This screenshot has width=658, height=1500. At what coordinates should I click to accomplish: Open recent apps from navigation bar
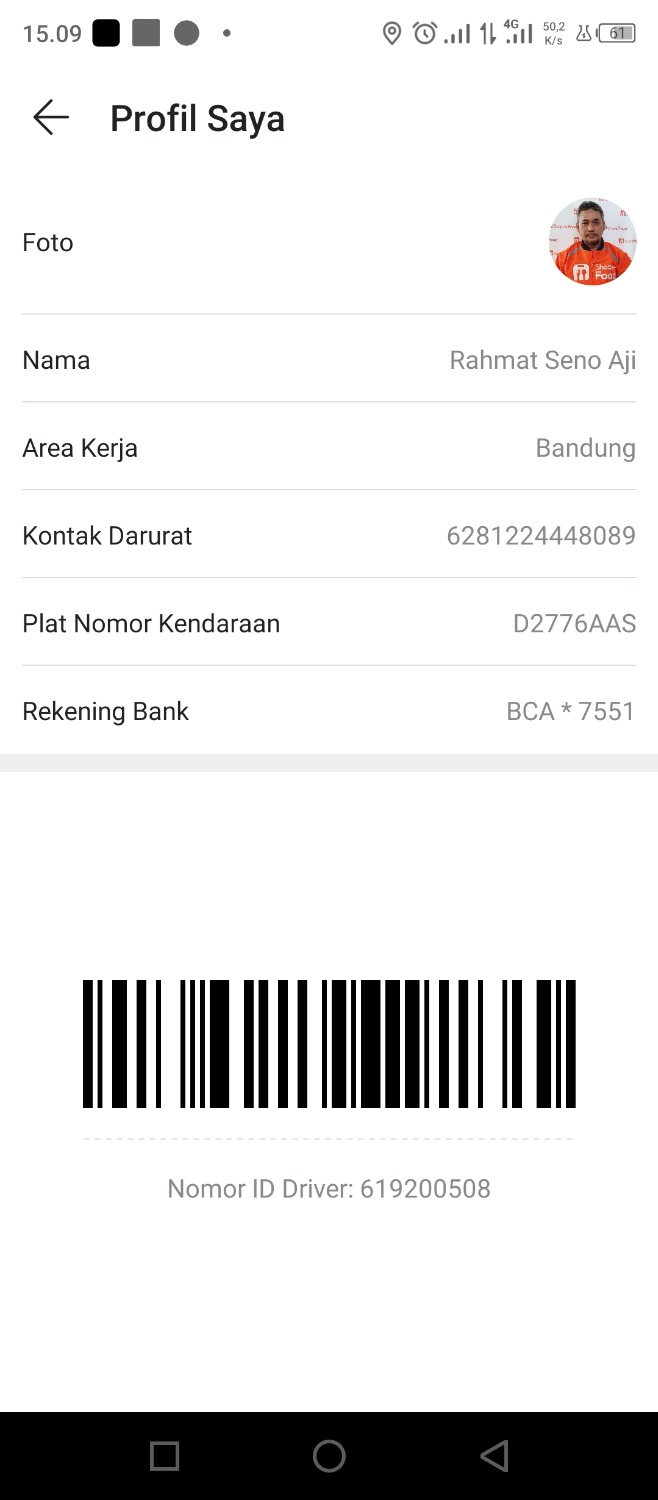[x=164, y=1456]
